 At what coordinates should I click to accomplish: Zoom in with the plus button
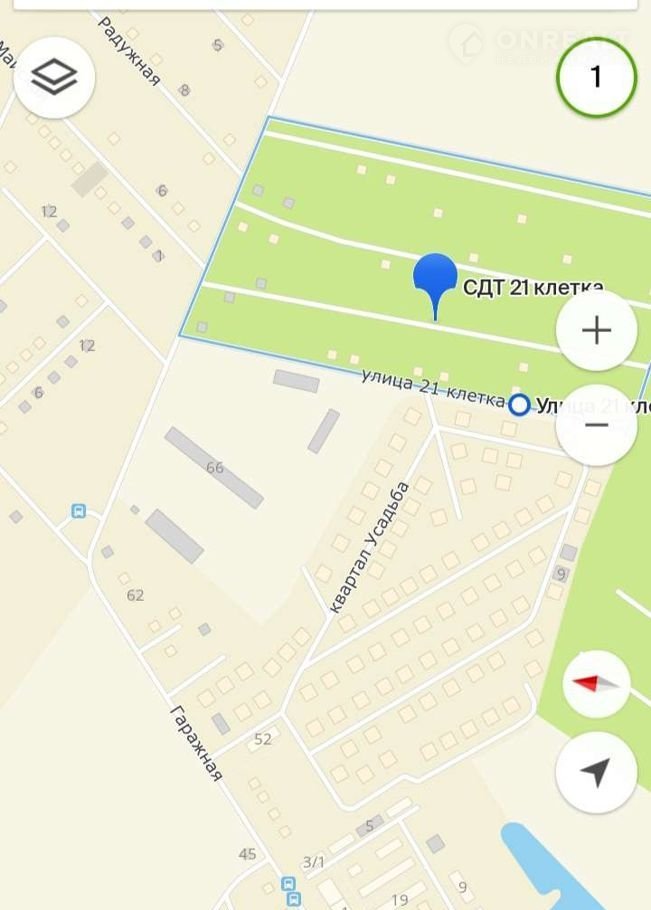(x=596, y=331)
